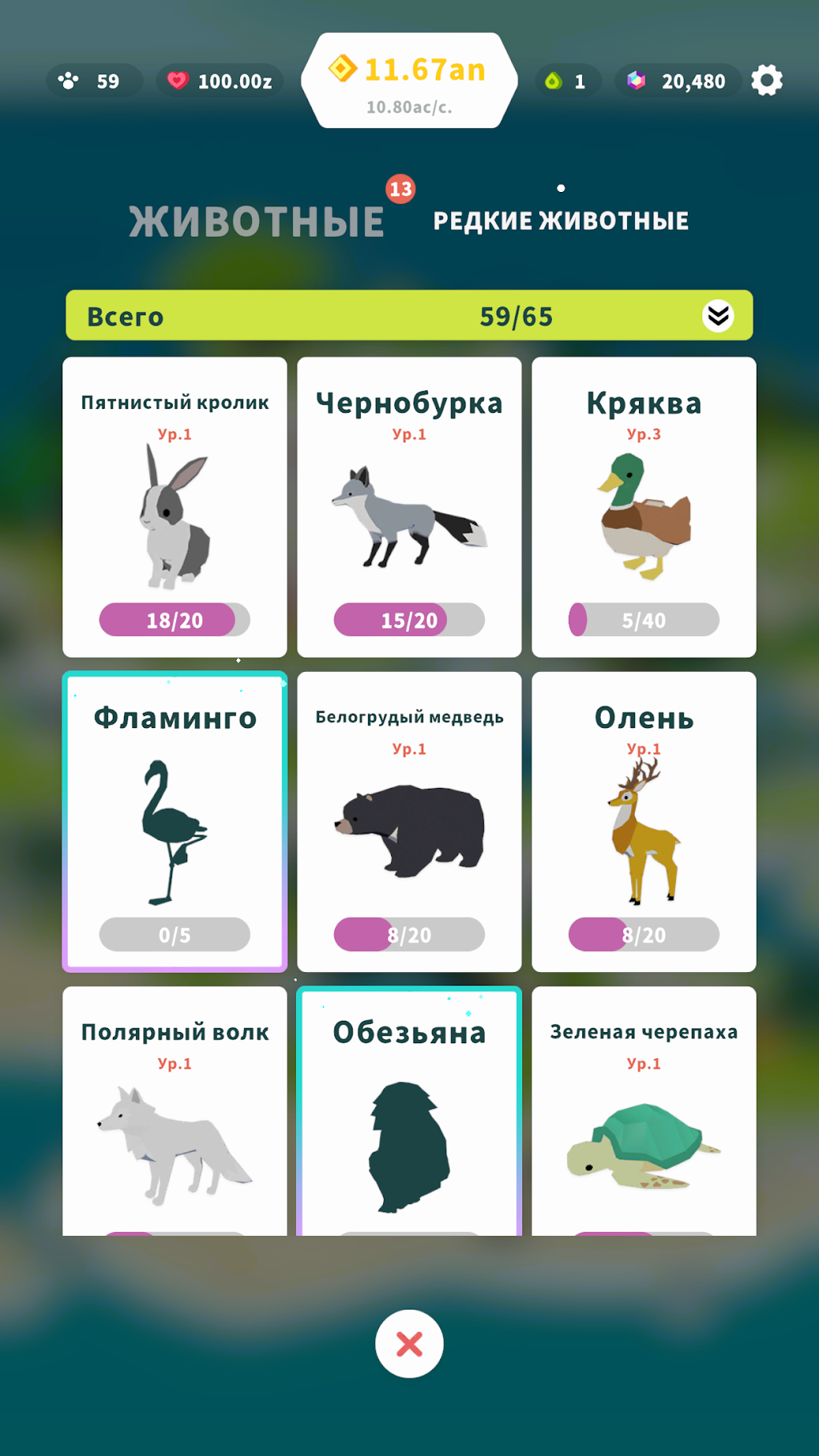Open the settings gear
This screenshot has width=819, height=1456.
coord(767,81)
